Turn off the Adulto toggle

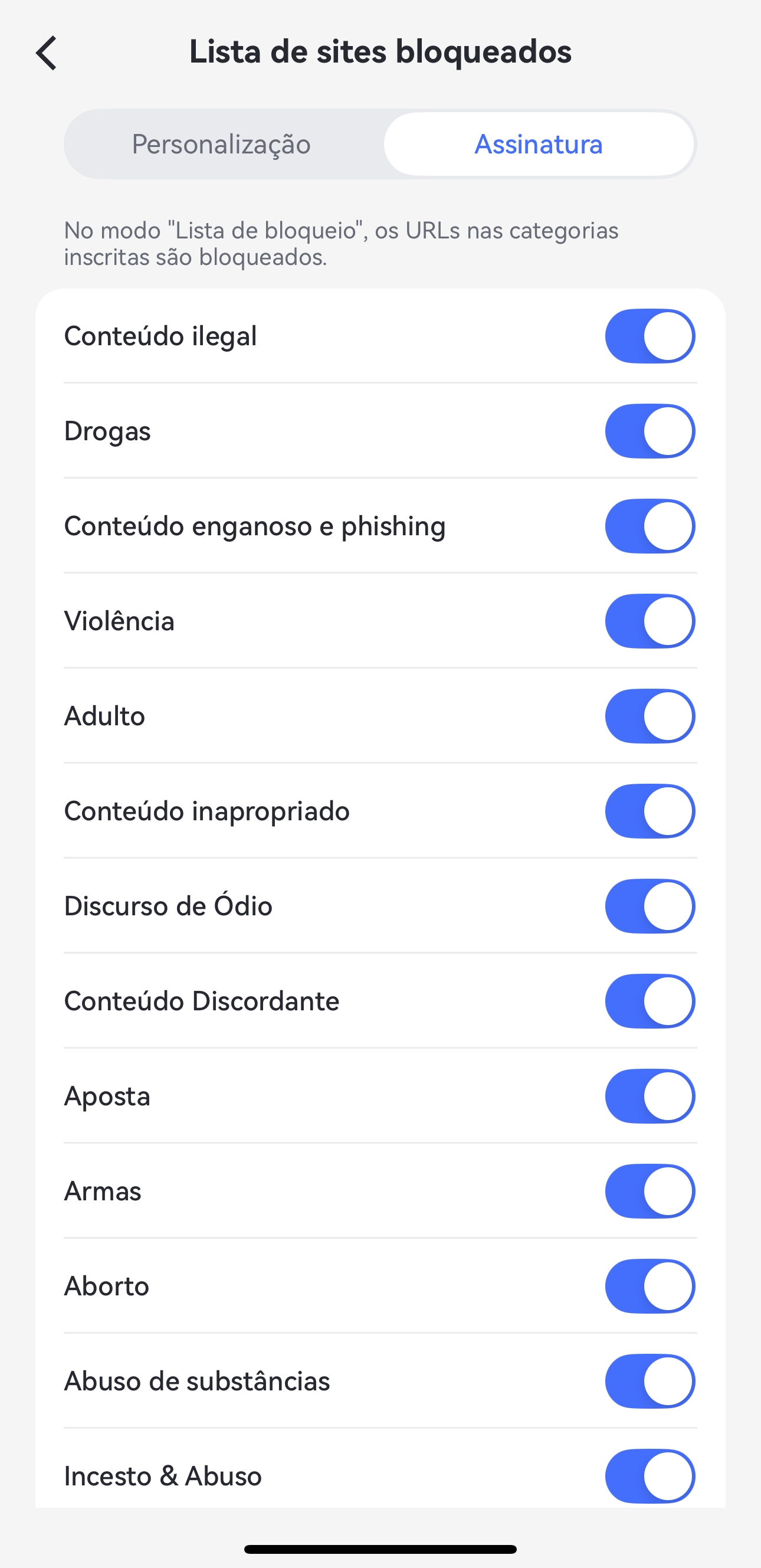pyautogui.click(x=648, y=716)
